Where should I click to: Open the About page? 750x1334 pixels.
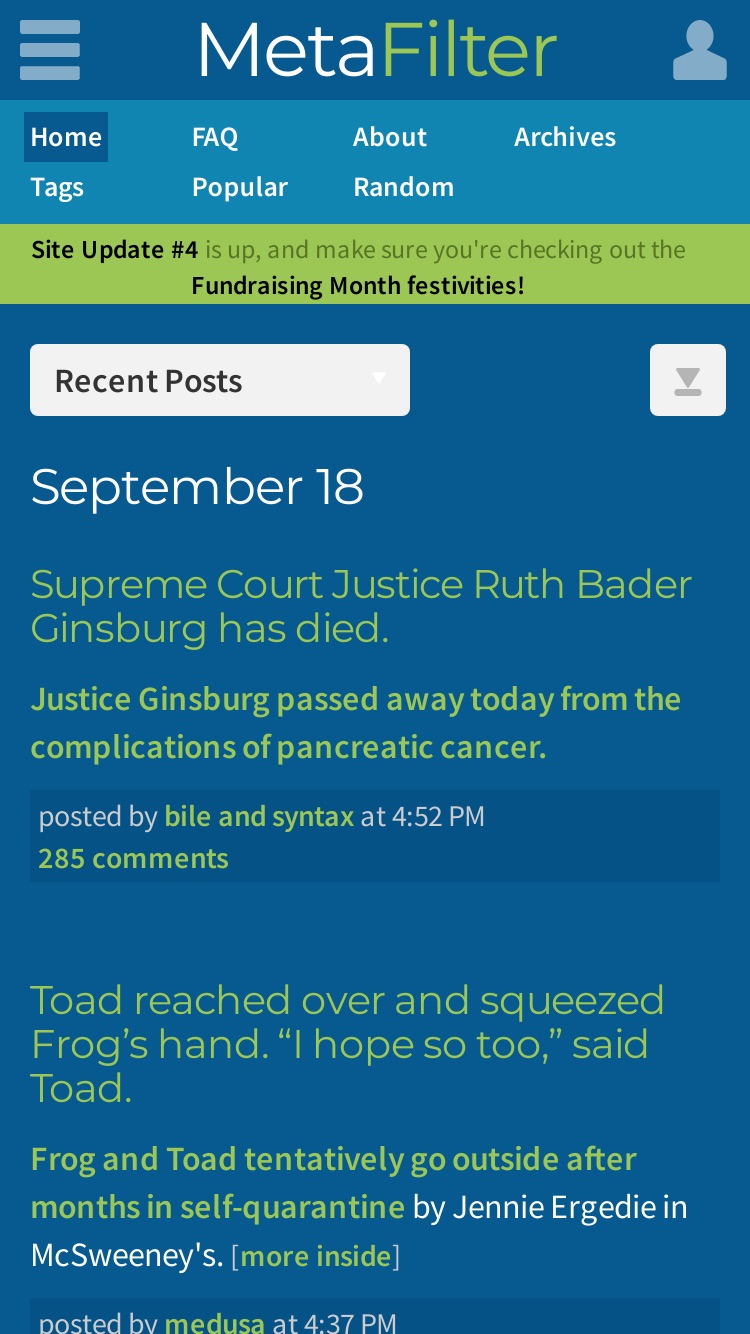coord(390,137)
